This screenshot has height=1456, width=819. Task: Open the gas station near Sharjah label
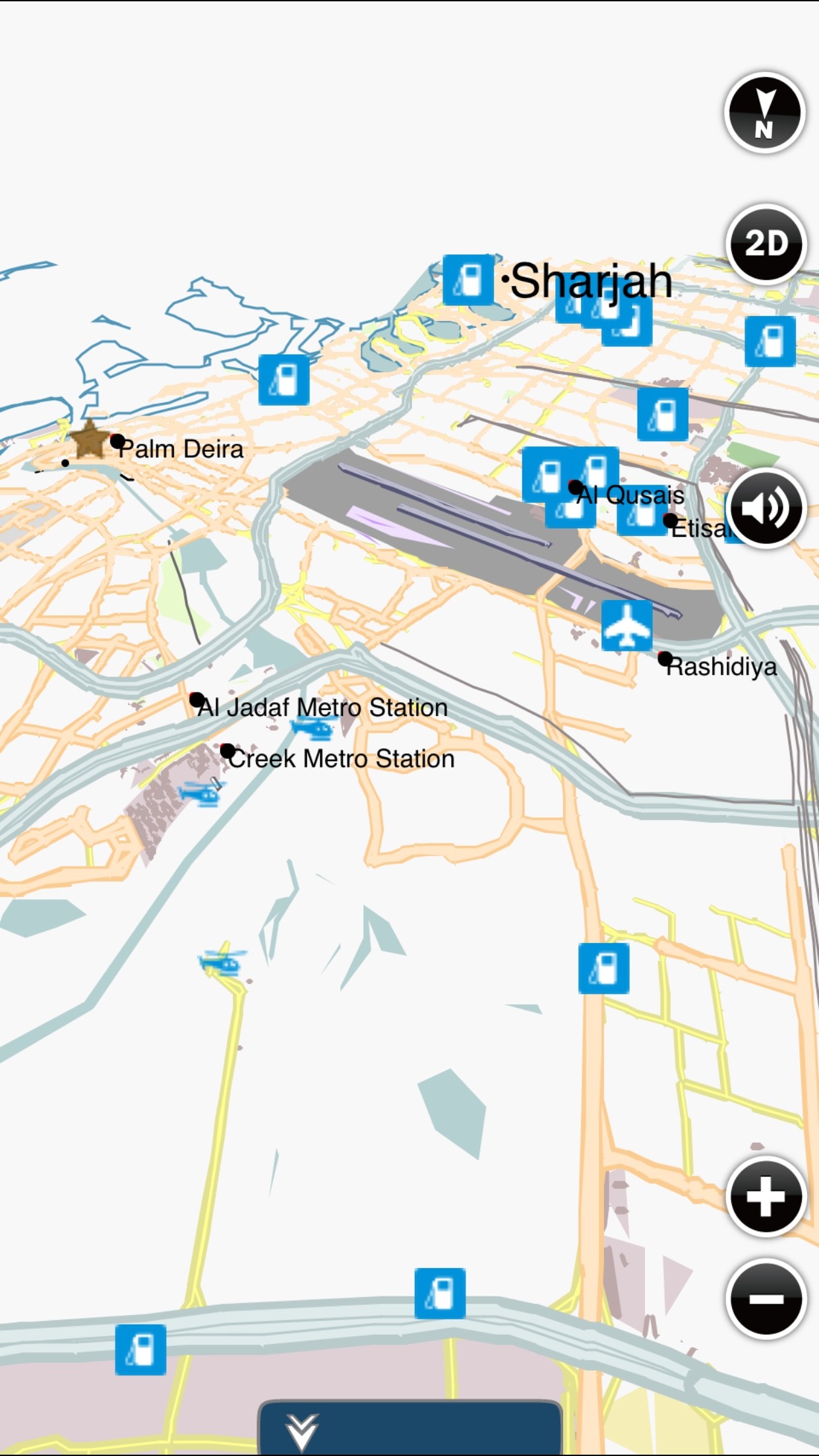tap(468, 280)
